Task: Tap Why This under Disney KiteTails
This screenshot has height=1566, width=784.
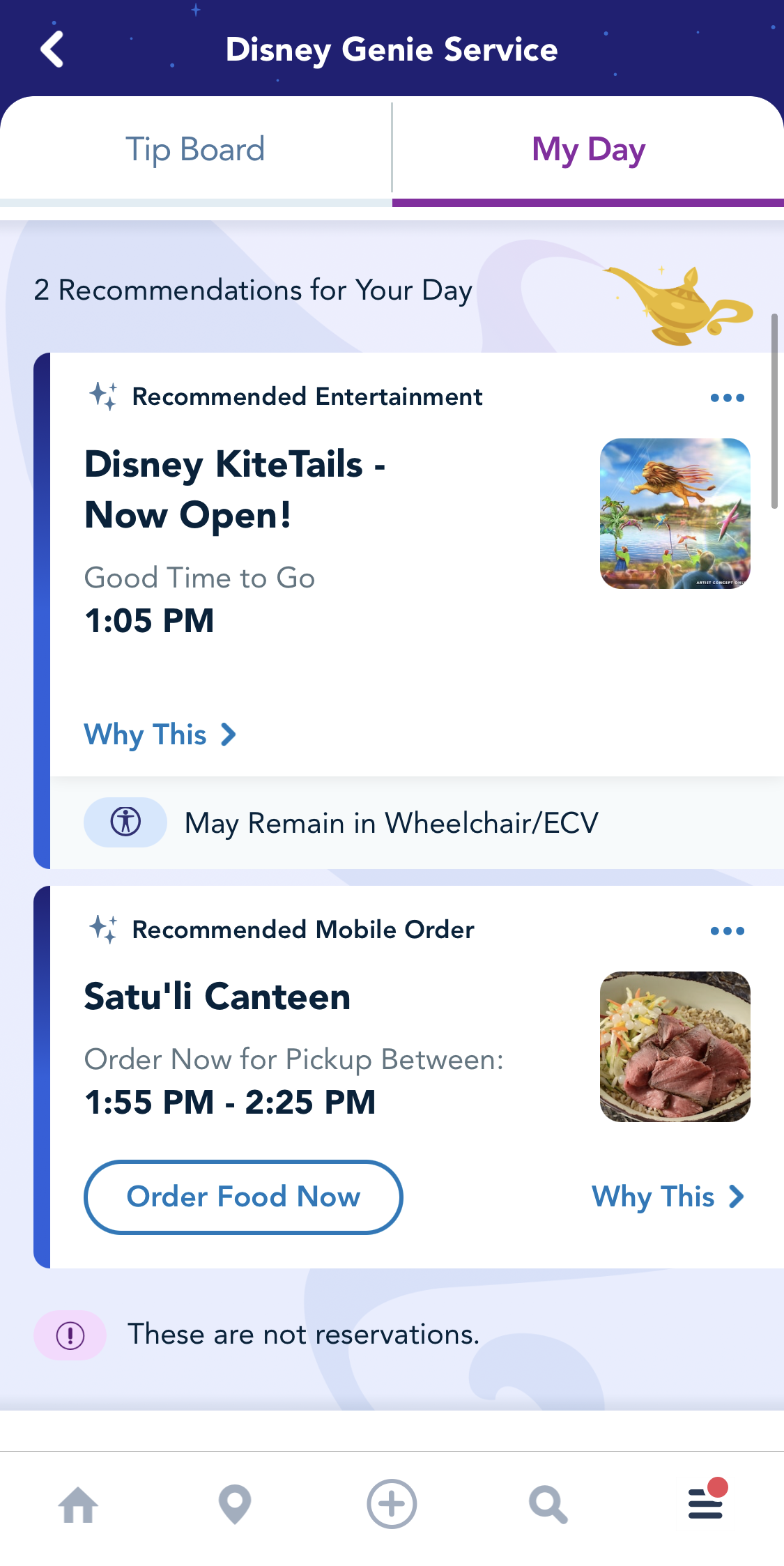Action: pyautogui.click(x=160, y=735)
